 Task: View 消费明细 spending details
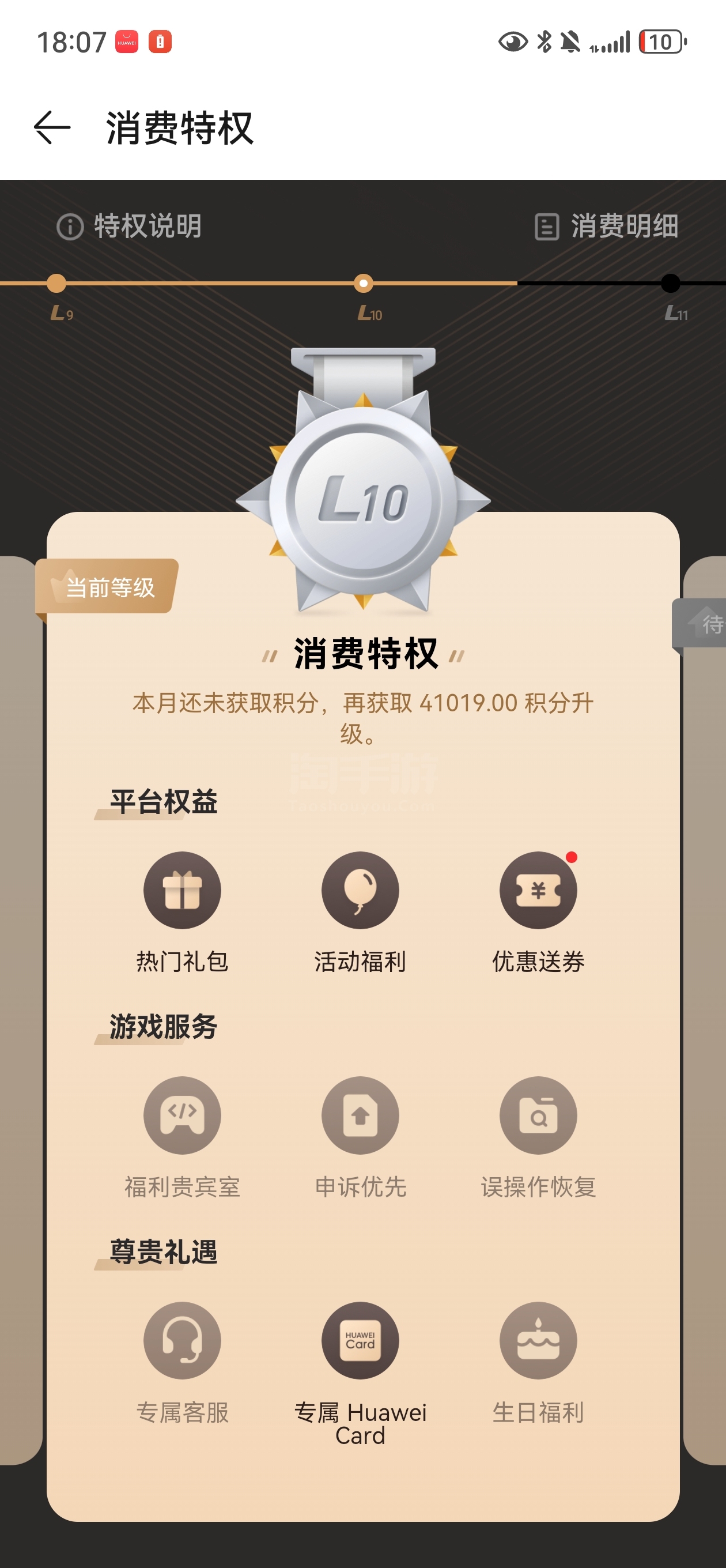click(607, 227)
